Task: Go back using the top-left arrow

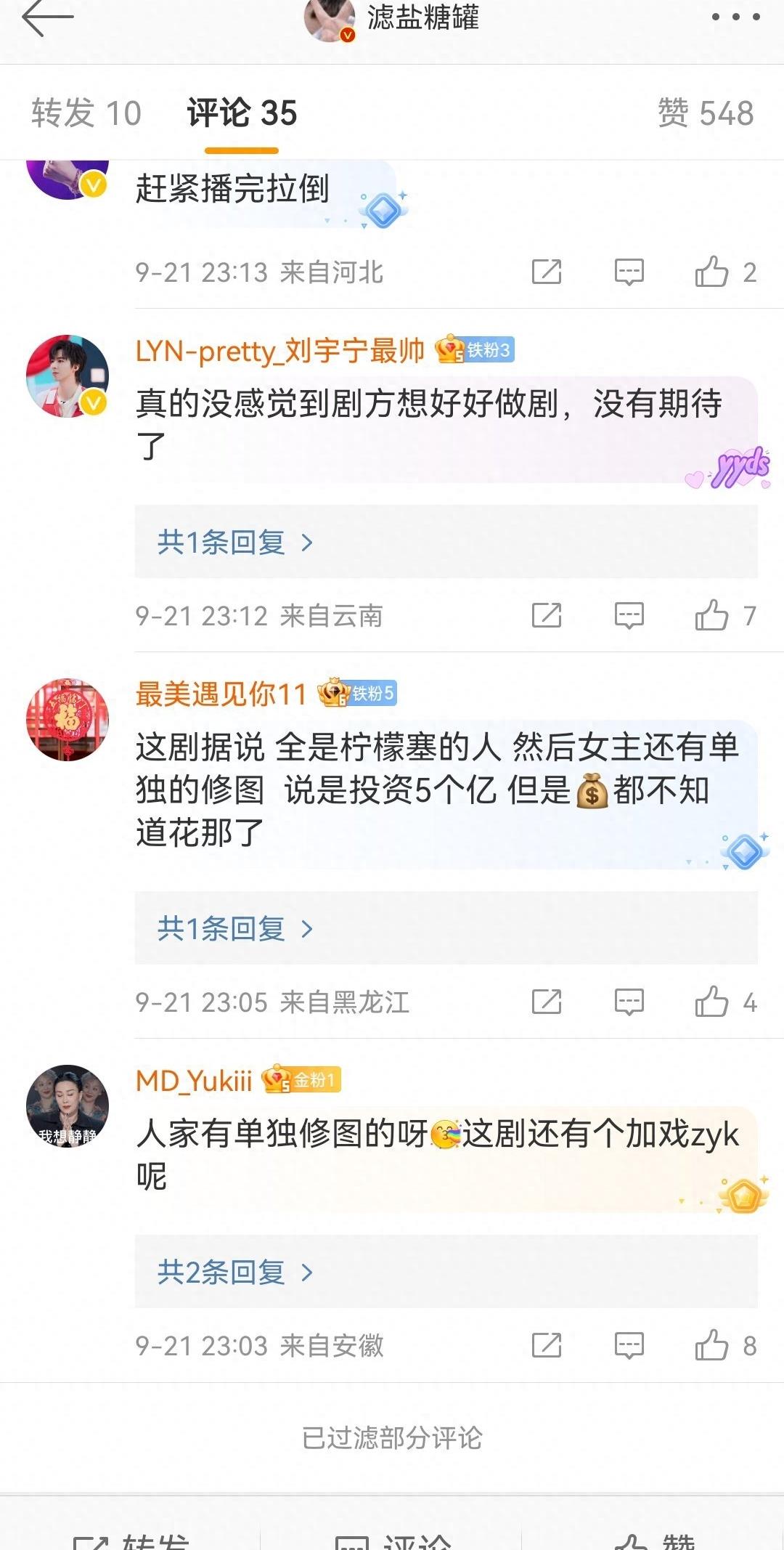Action: (48, 18)
